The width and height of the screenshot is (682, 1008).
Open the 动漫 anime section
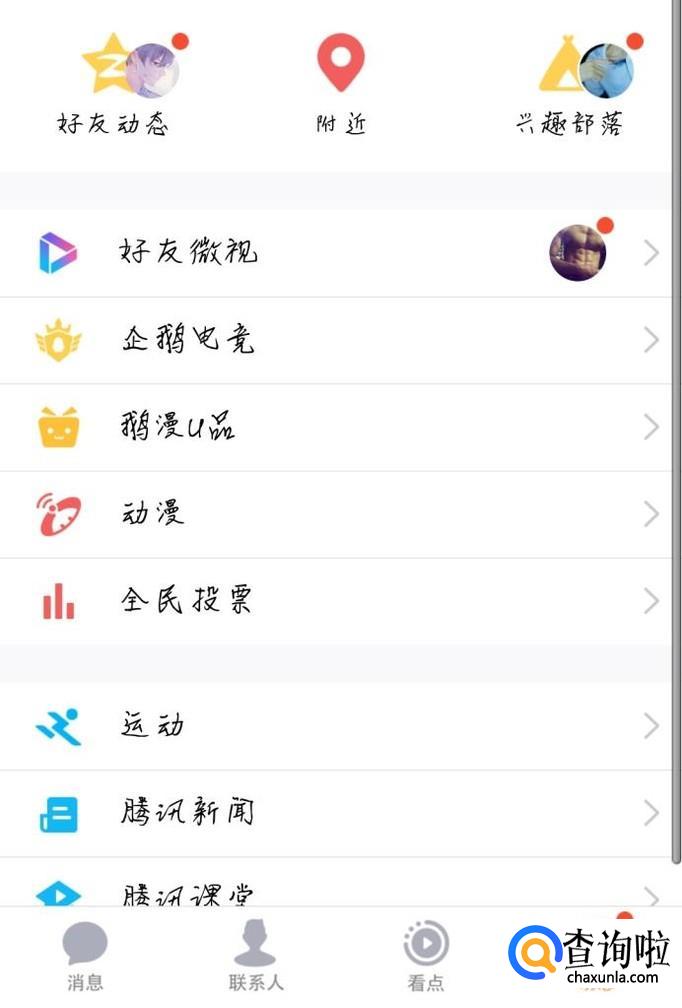pyautogui.click(x=340, y=514)
